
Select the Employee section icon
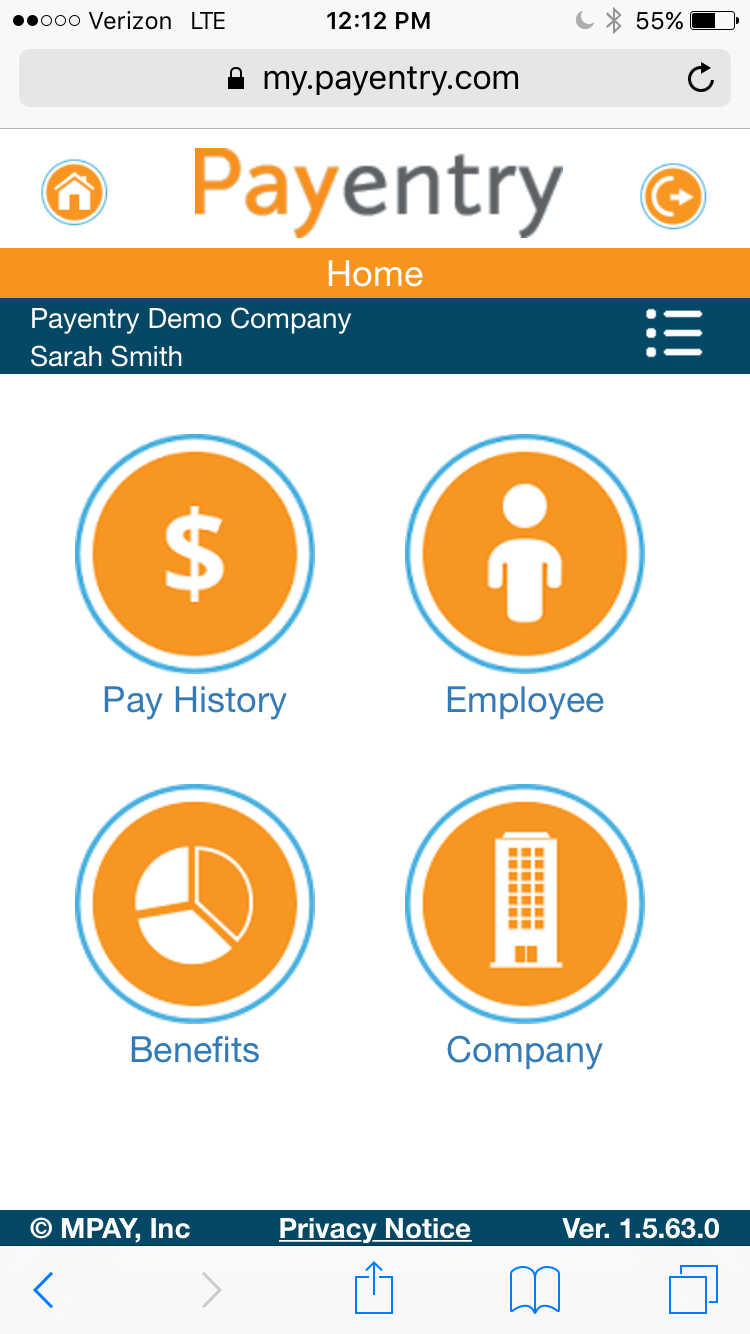[x=524, y=553]
